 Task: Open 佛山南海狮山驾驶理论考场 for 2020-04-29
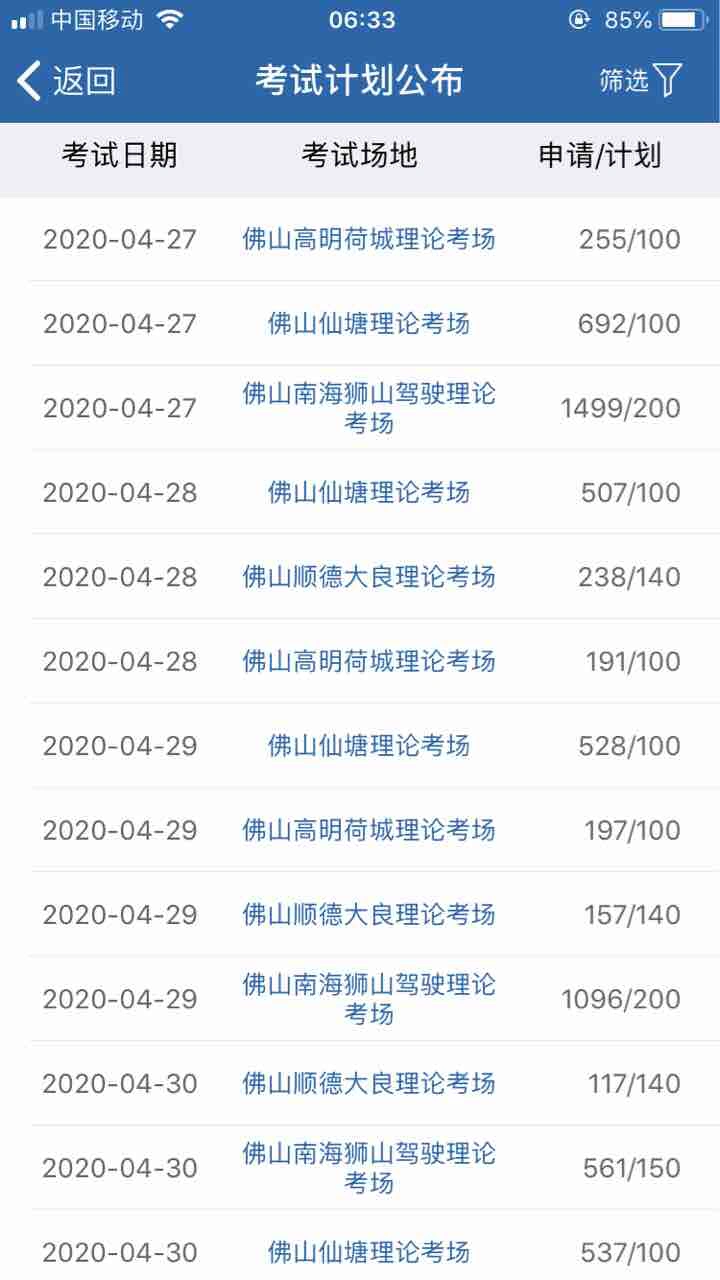(369, 999)
